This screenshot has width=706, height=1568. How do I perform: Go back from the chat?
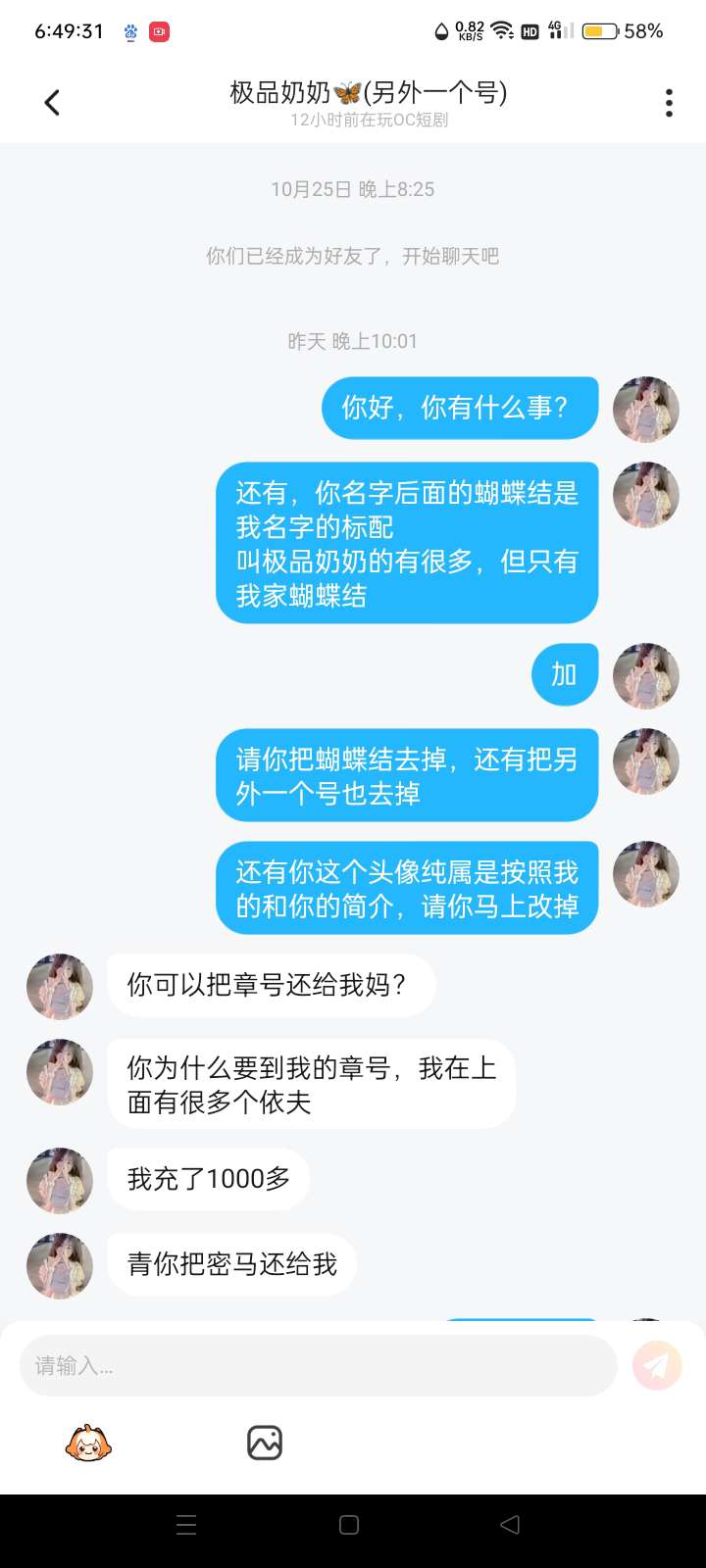(x=52, y=103)
